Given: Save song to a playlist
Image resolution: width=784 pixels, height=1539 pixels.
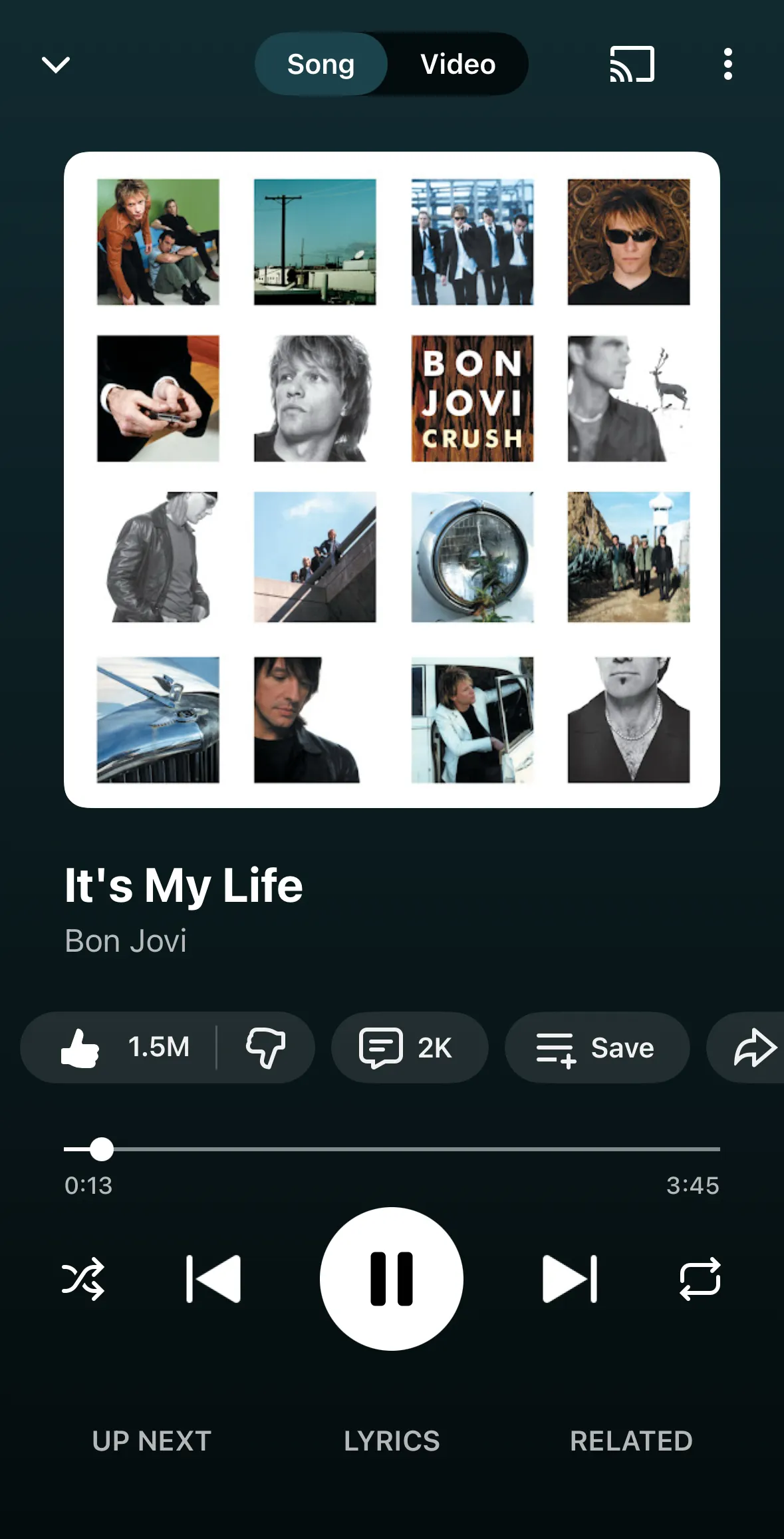Looking at the screenshot, I should point(596,1048).
